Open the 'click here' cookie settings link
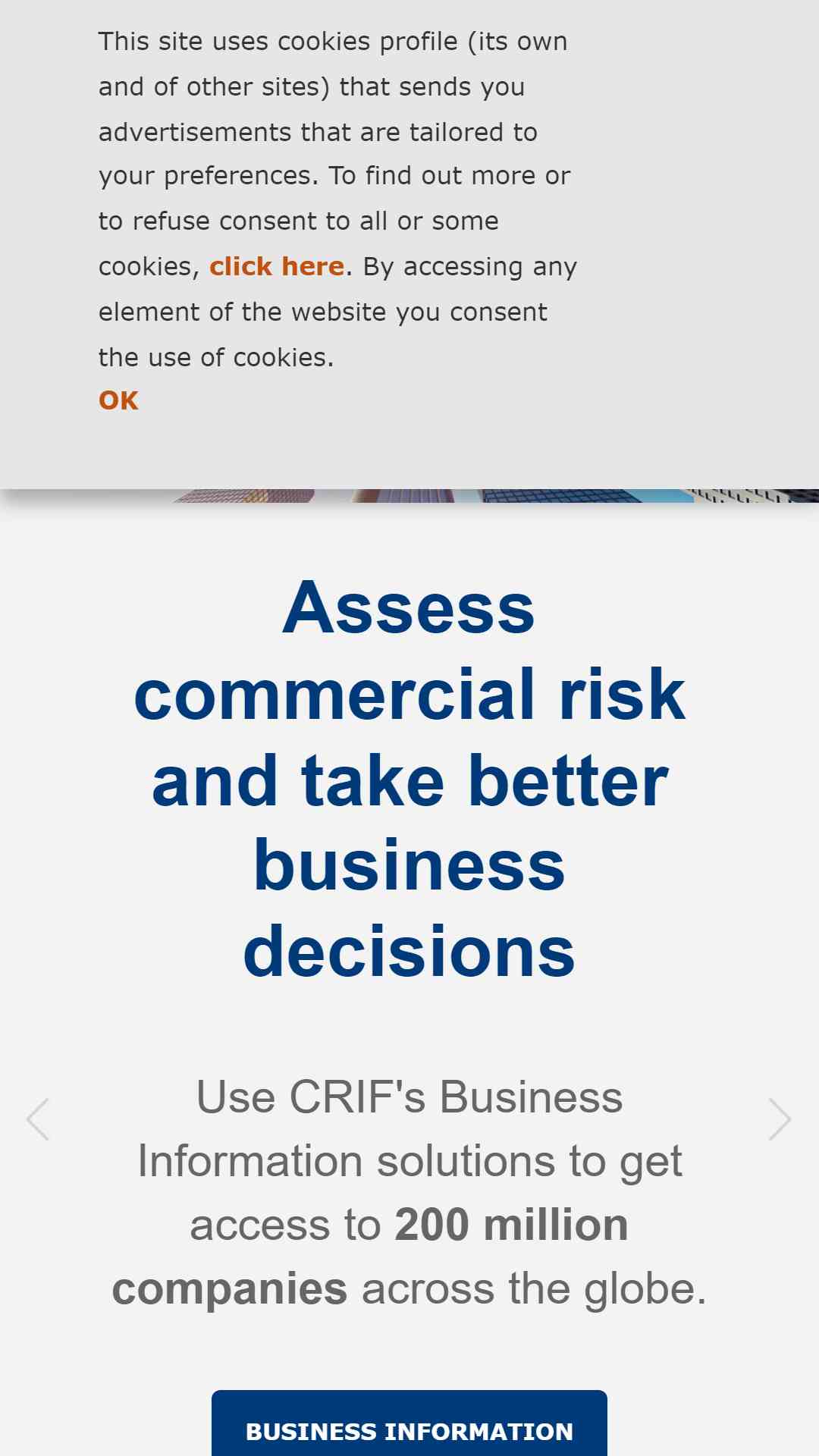 pyautogui.click(x=277, y=266)
